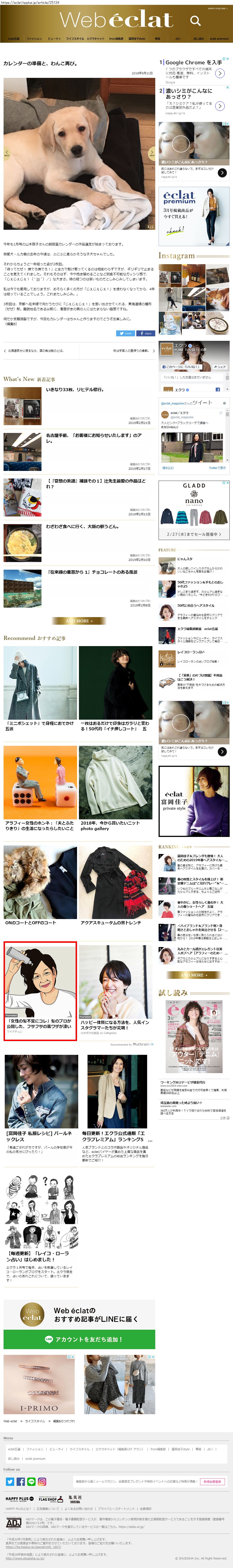Image resolution: width=233 pixels, height=1568 pixels.
Task: Open the Instagram icon under Follow us
Action: point(42,1481)
